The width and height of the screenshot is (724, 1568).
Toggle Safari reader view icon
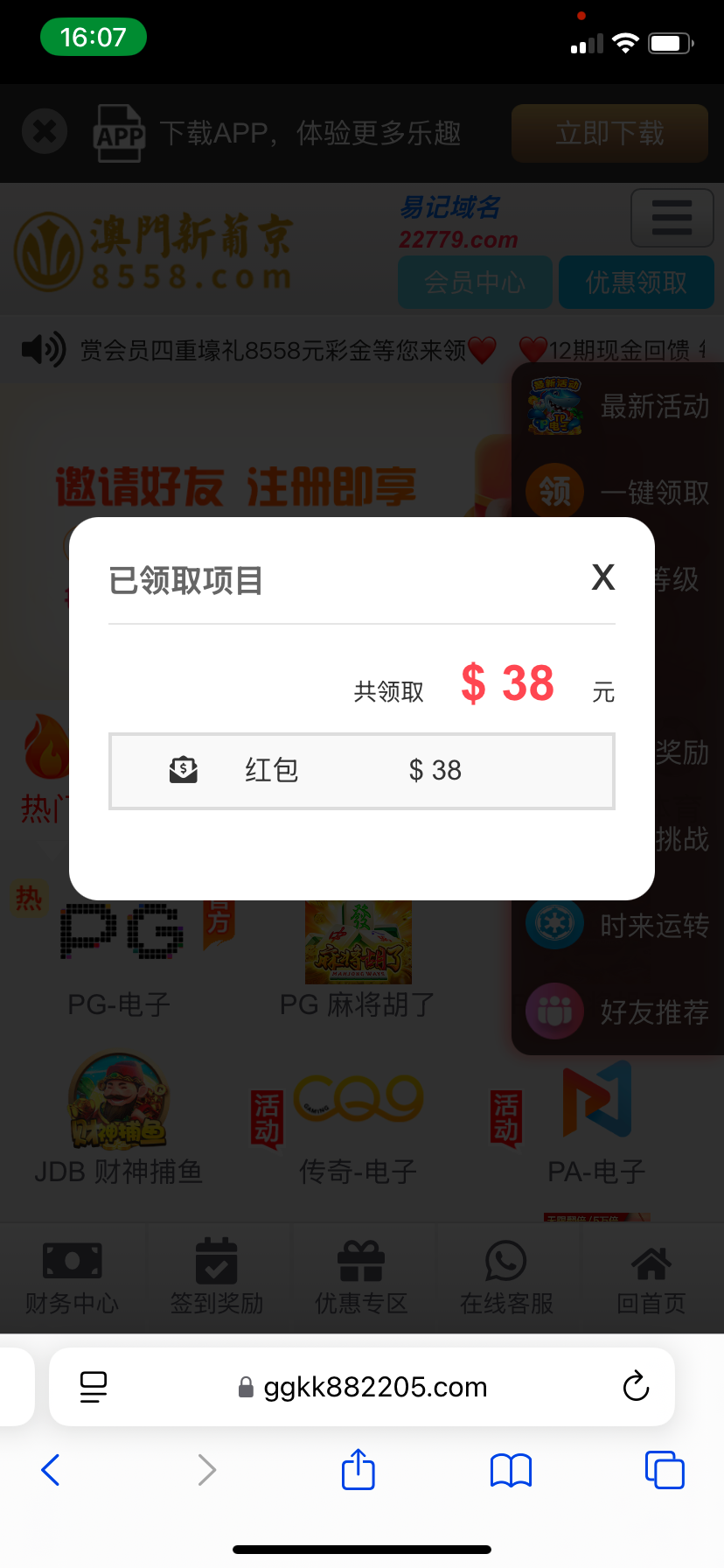click(x=93, y=1386)
